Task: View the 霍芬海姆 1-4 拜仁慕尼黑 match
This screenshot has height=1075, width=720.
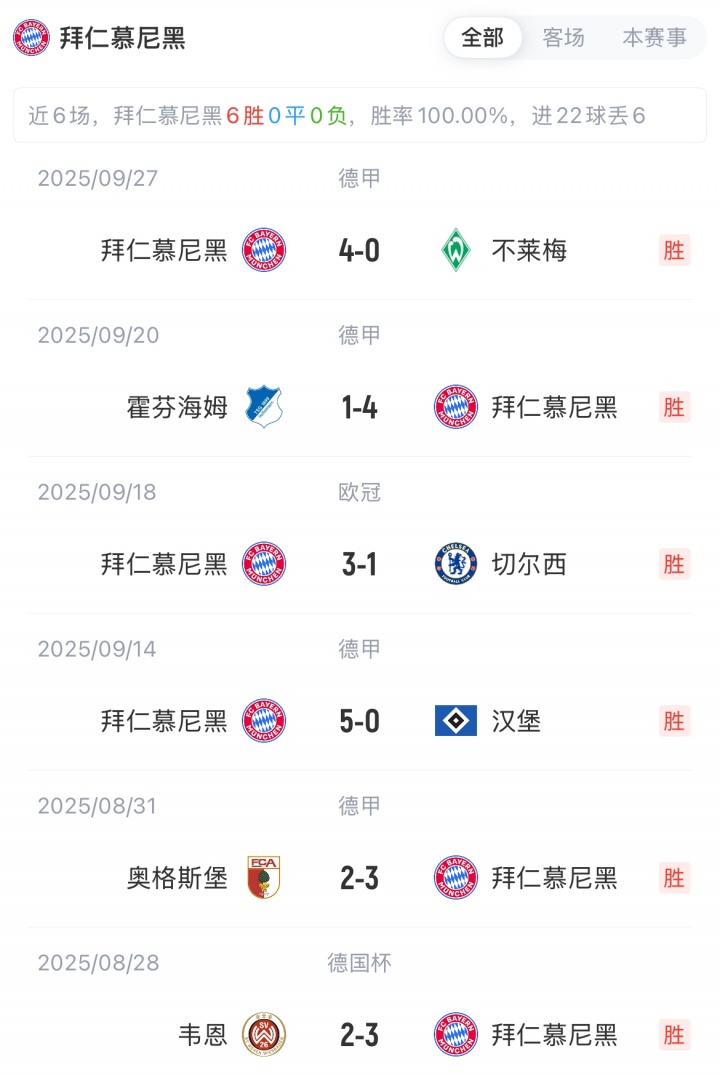Action: (x=360, y=407)
